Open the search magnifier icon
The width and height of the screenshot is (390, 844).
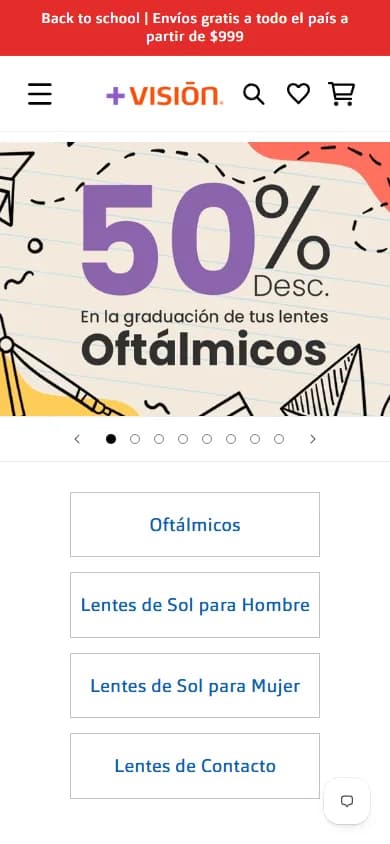click(x=253, y=94)
